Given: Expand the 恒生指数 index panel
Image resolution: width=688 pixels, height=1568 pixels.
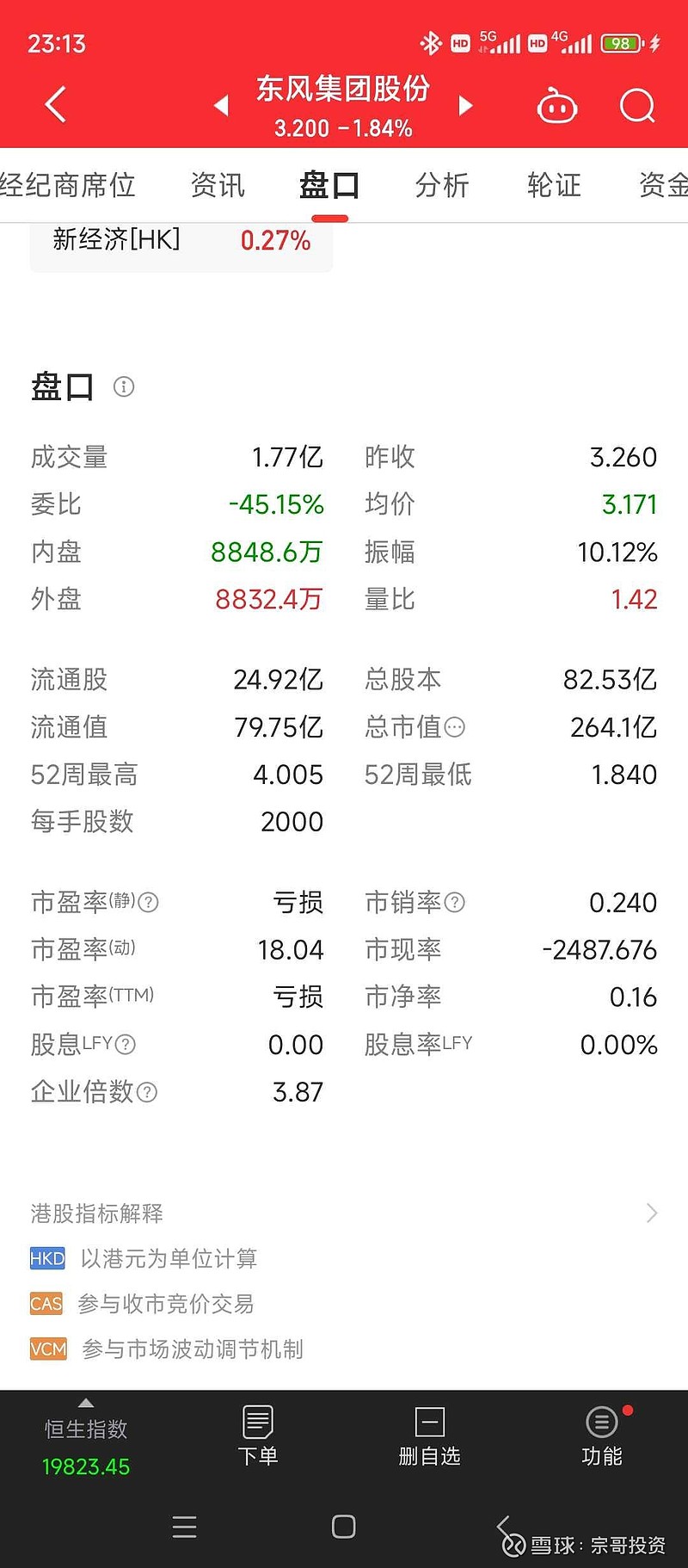Looking at the screenshot, I should 86,1435.
